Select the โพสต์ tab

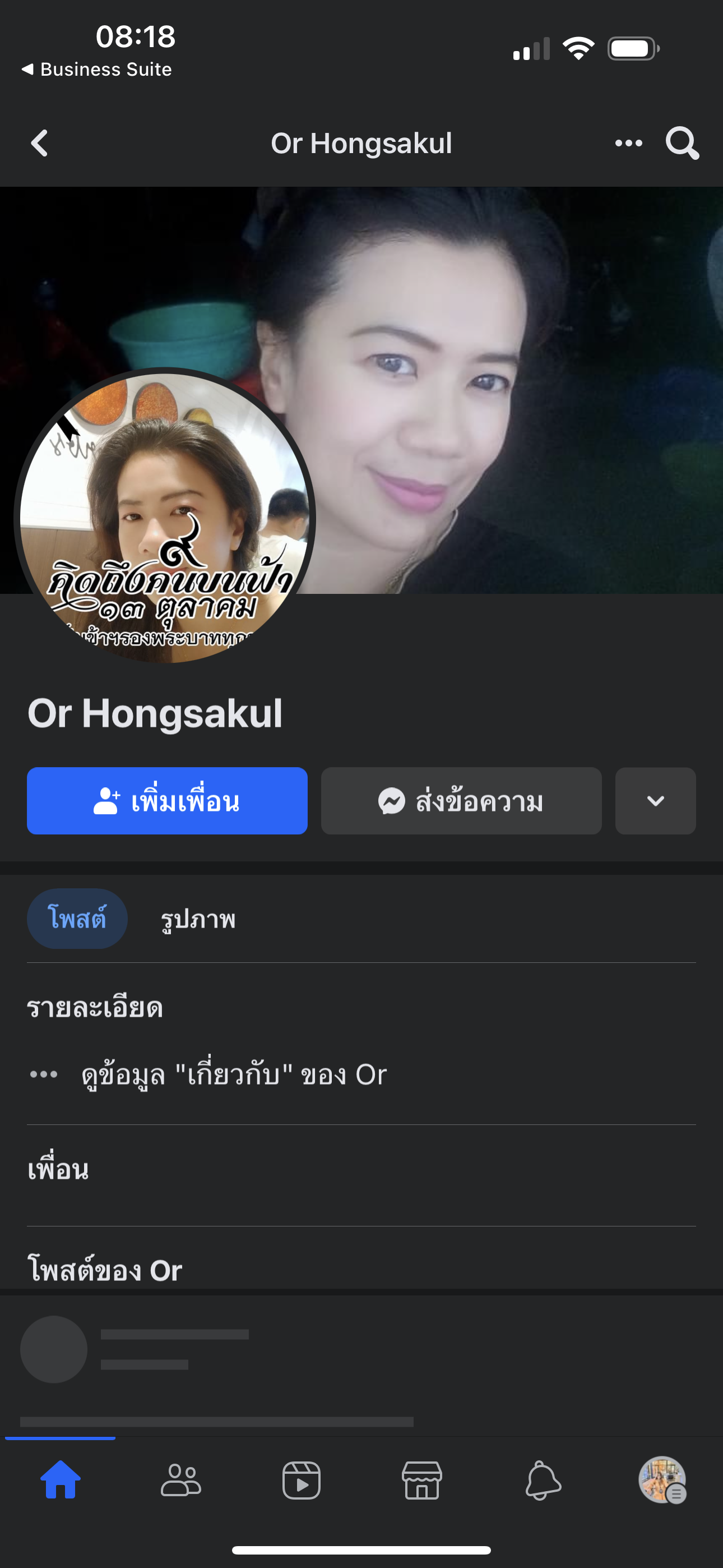tap(77, 919)
